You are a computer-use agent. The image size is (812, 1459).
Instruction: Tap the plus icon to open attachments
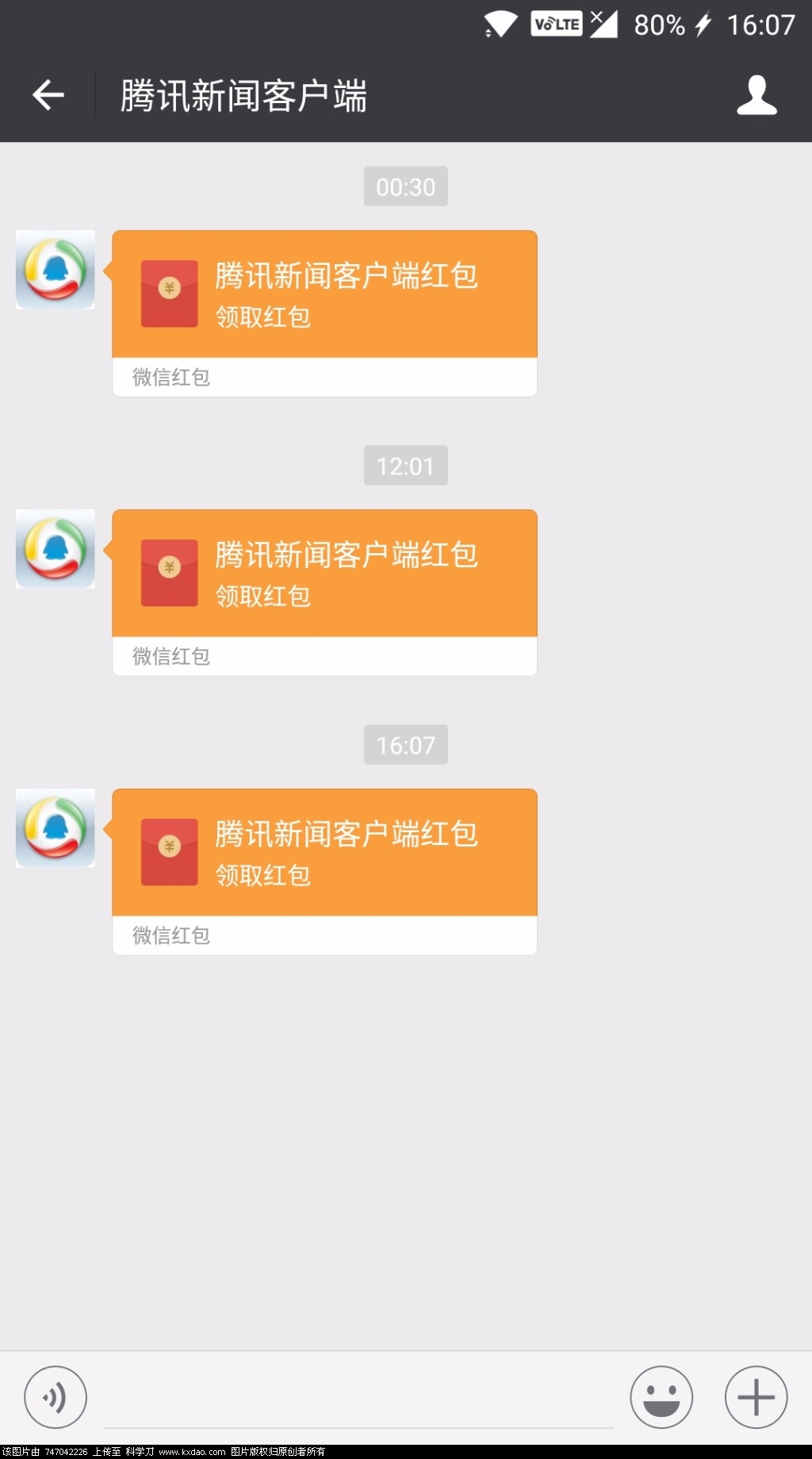click(x=756, y=1398)
